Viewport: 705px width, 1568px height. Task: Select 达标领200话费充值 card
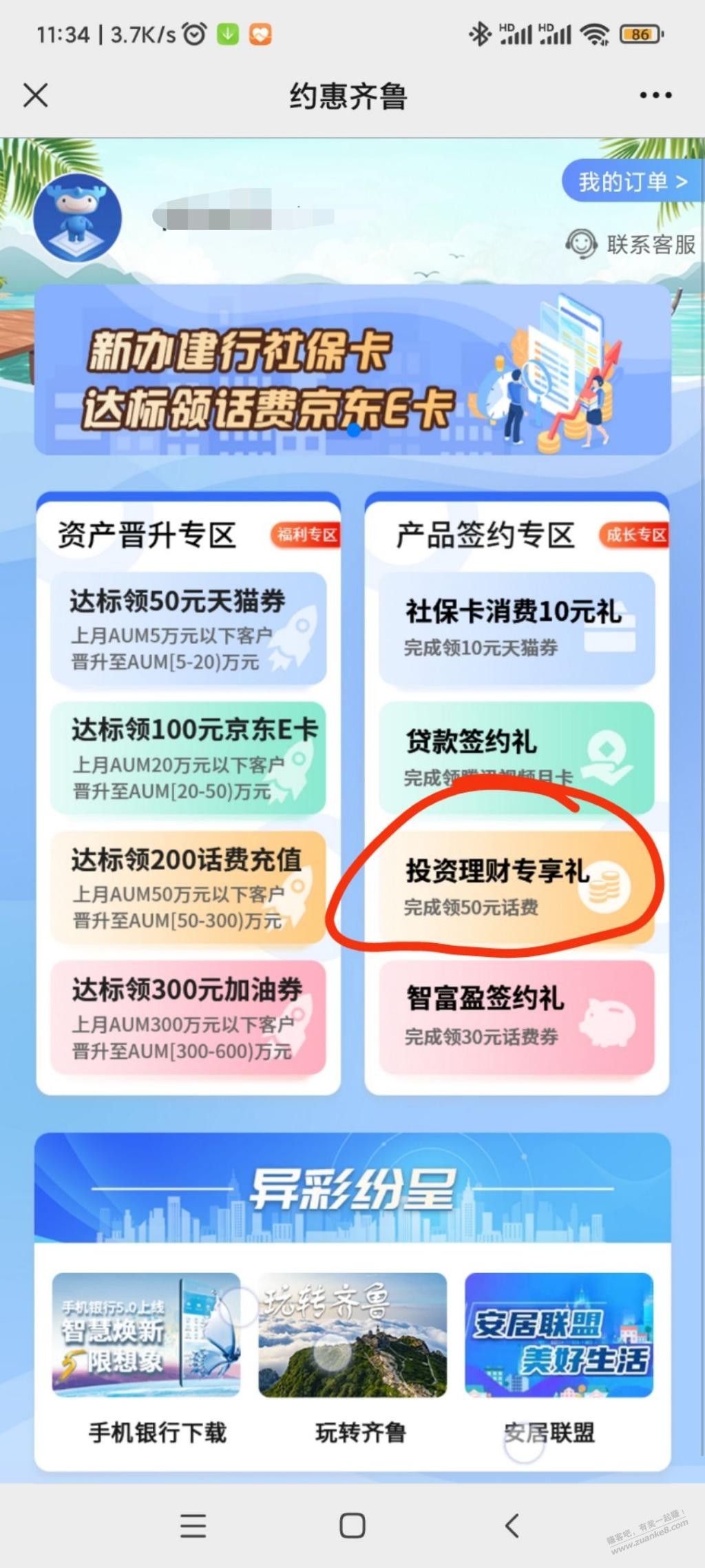coord(188,887)
